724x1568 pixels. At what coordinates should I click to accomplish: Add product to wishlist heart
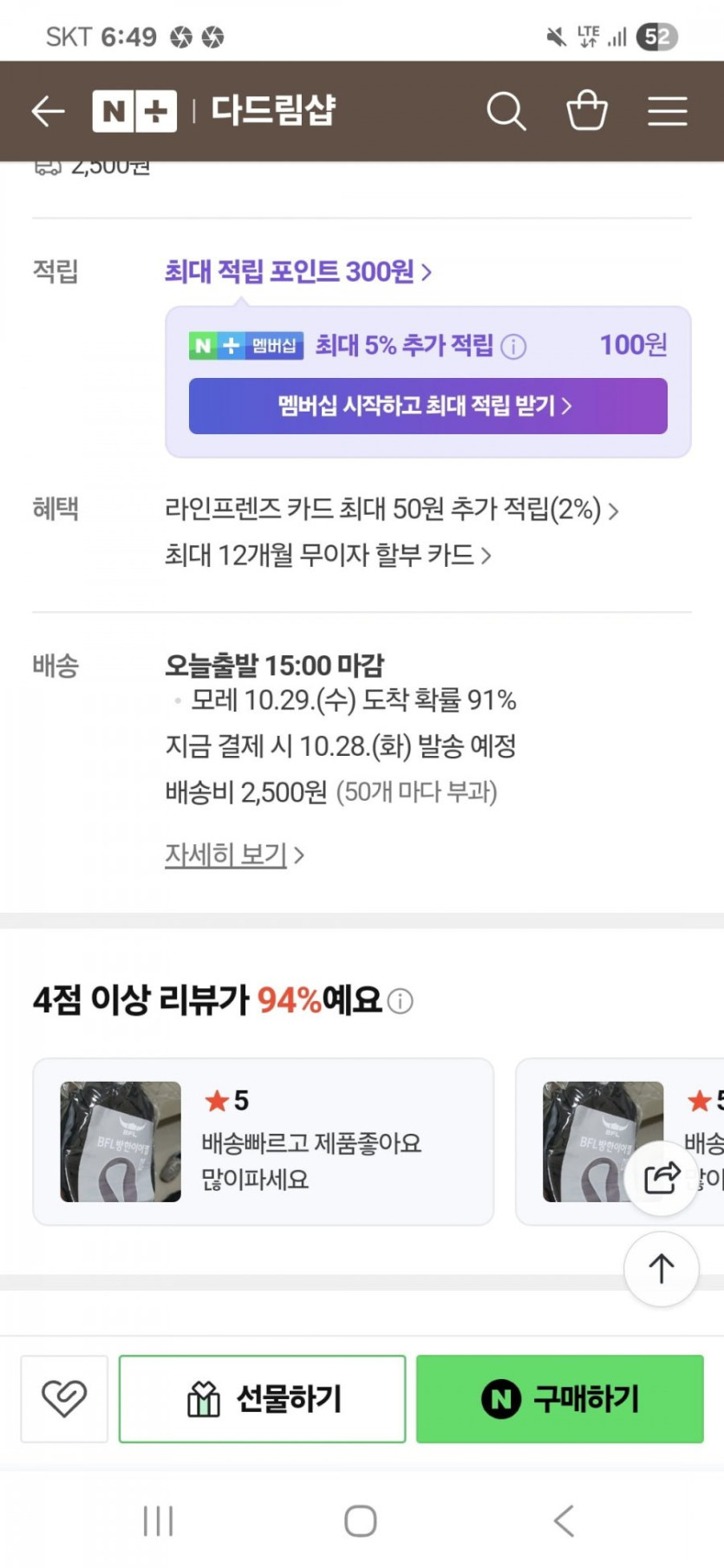click(x=64, y=1398)
